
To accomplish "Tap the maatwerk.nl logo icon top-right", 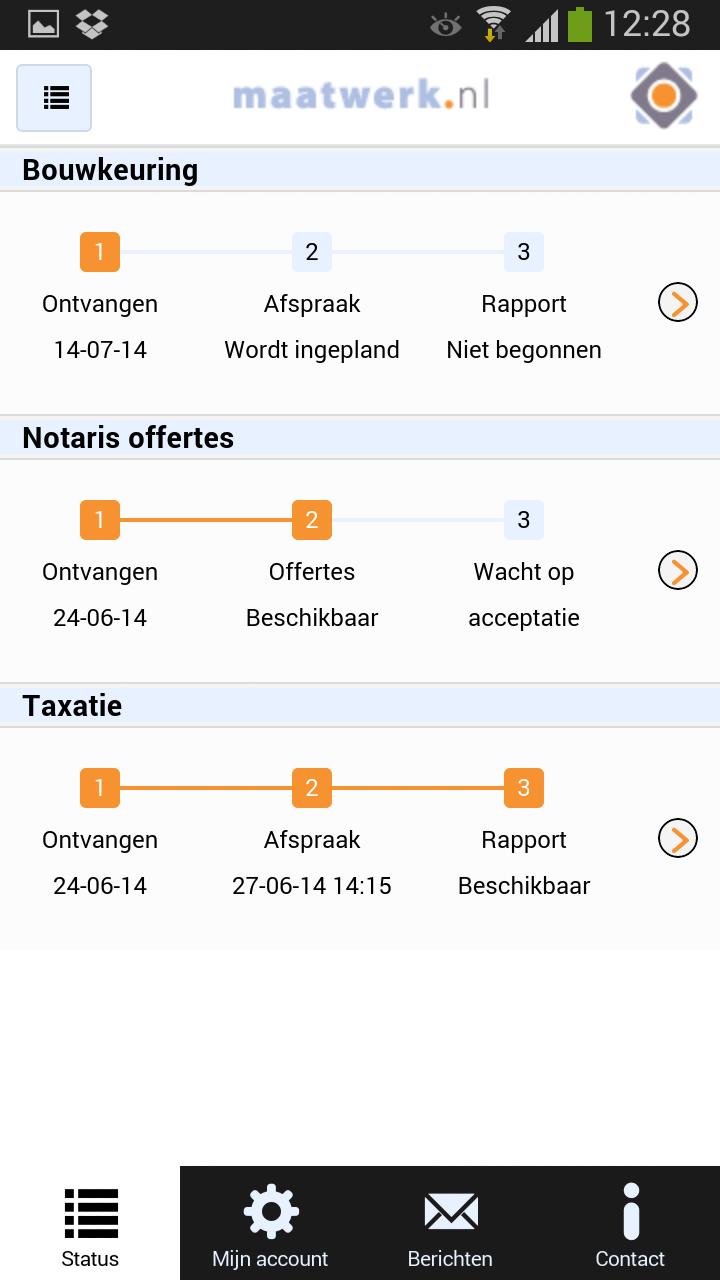I will (x=663, y=95).
